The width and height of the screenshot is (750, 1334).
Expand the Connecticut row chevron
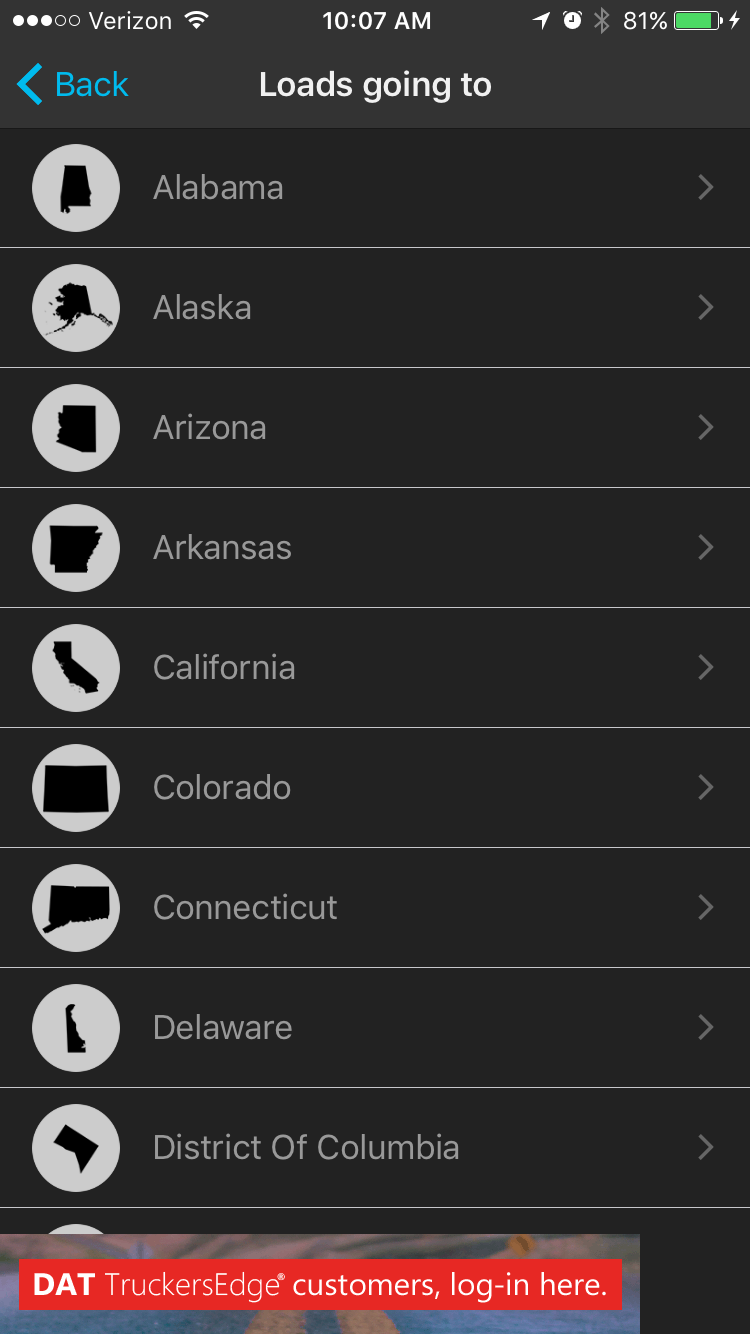[706, 907]
